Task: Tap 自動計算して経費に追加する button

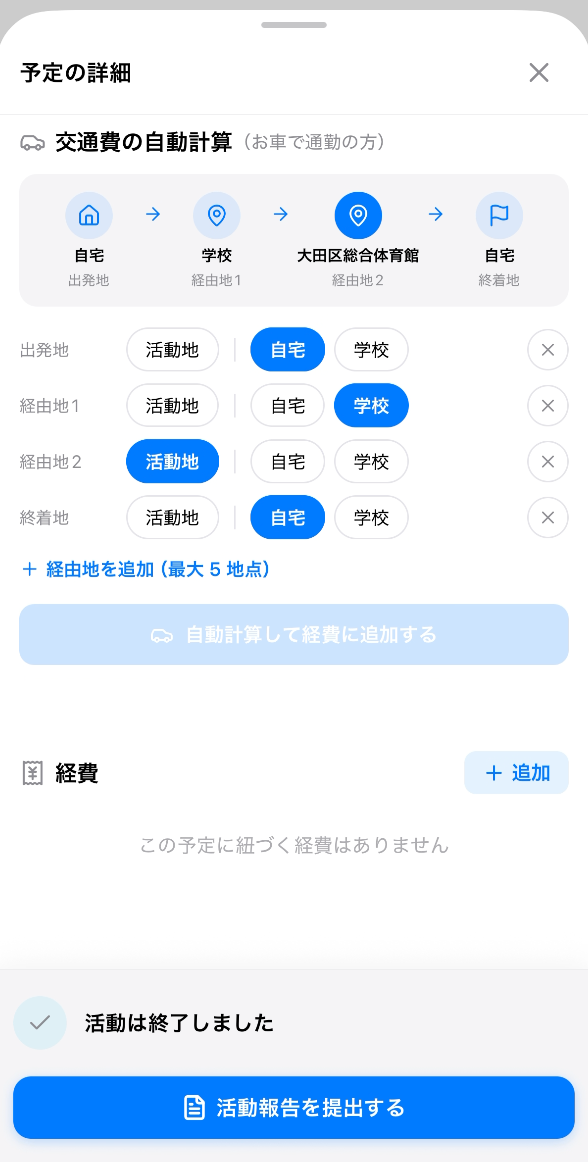Action: coord(294,635)
